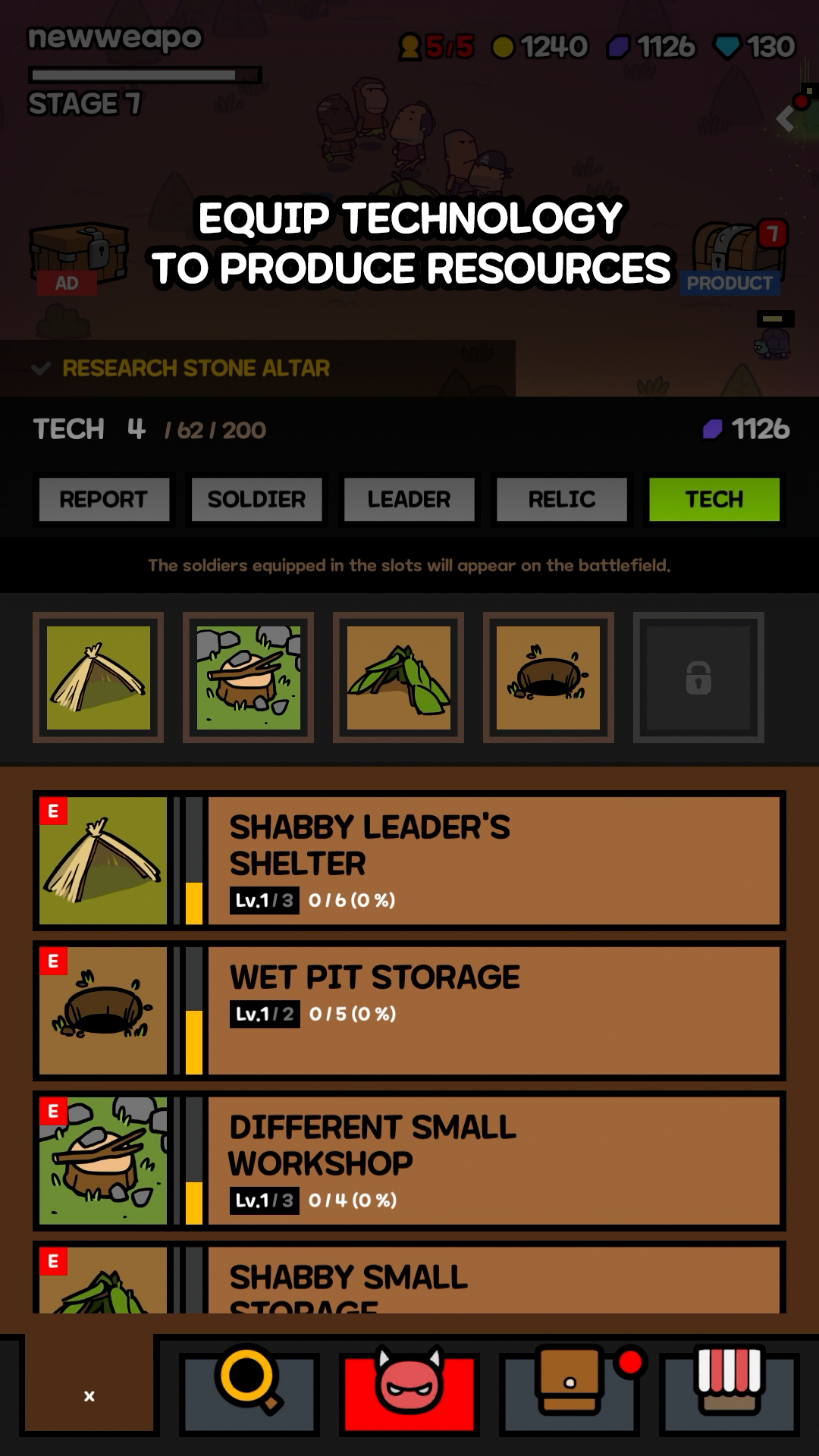Screen dimensions: 819x1456
Task: Open Wet Pit Storage tech card
Action: (x=493, y=1010)
